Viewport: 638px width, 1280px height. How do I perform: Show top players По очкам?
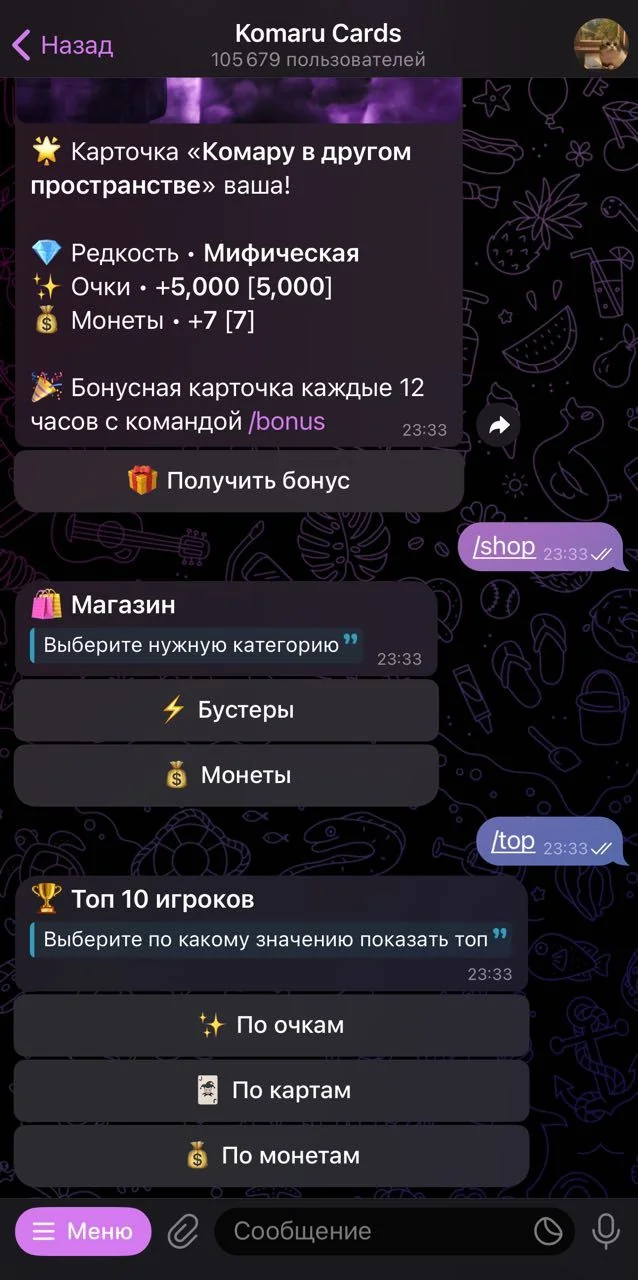(x=271, y=1025)
